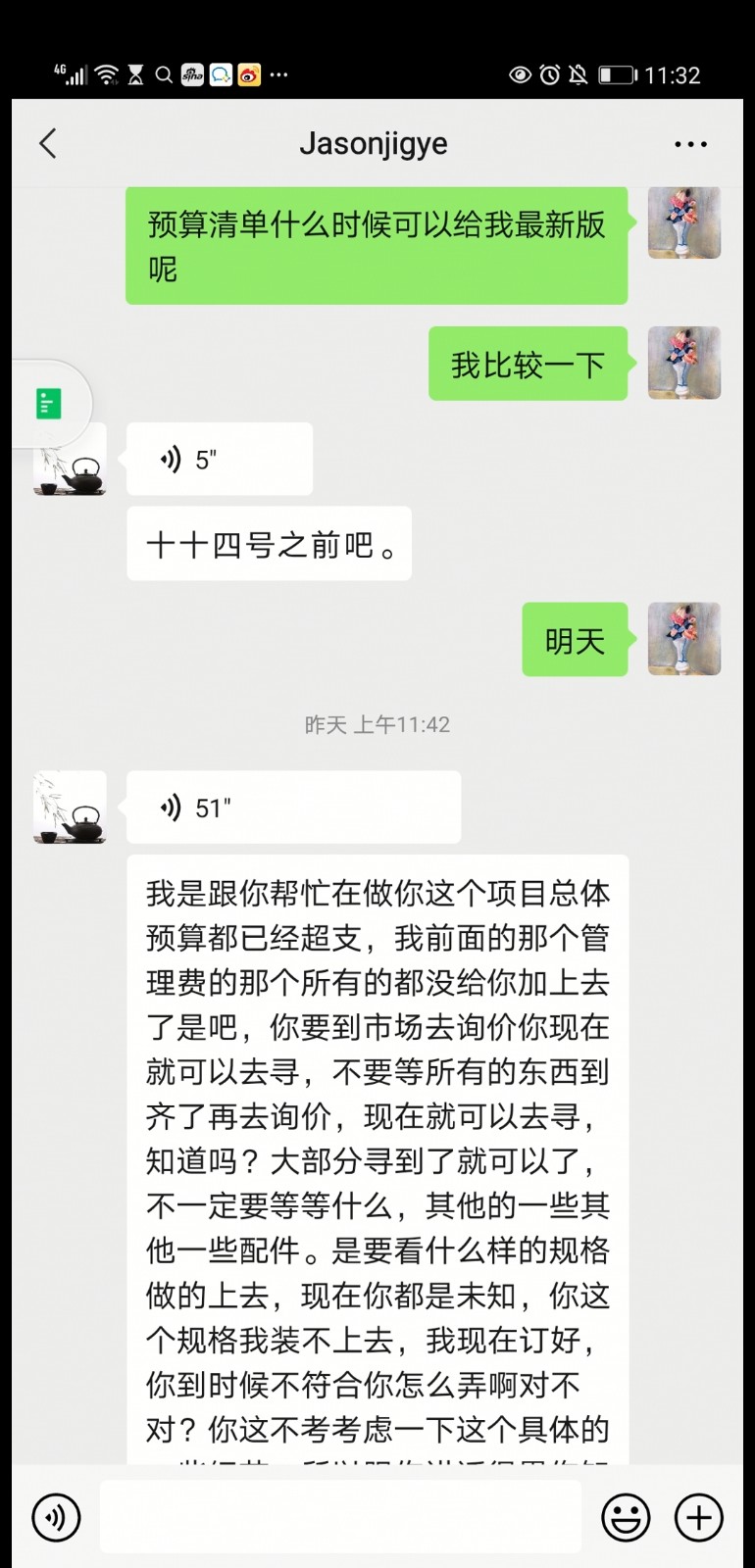Screen dimensions: 755x1568
Task: Open my flower-vase avatar beside 明天
Action: pyautogui.click(x=684, y=639)
